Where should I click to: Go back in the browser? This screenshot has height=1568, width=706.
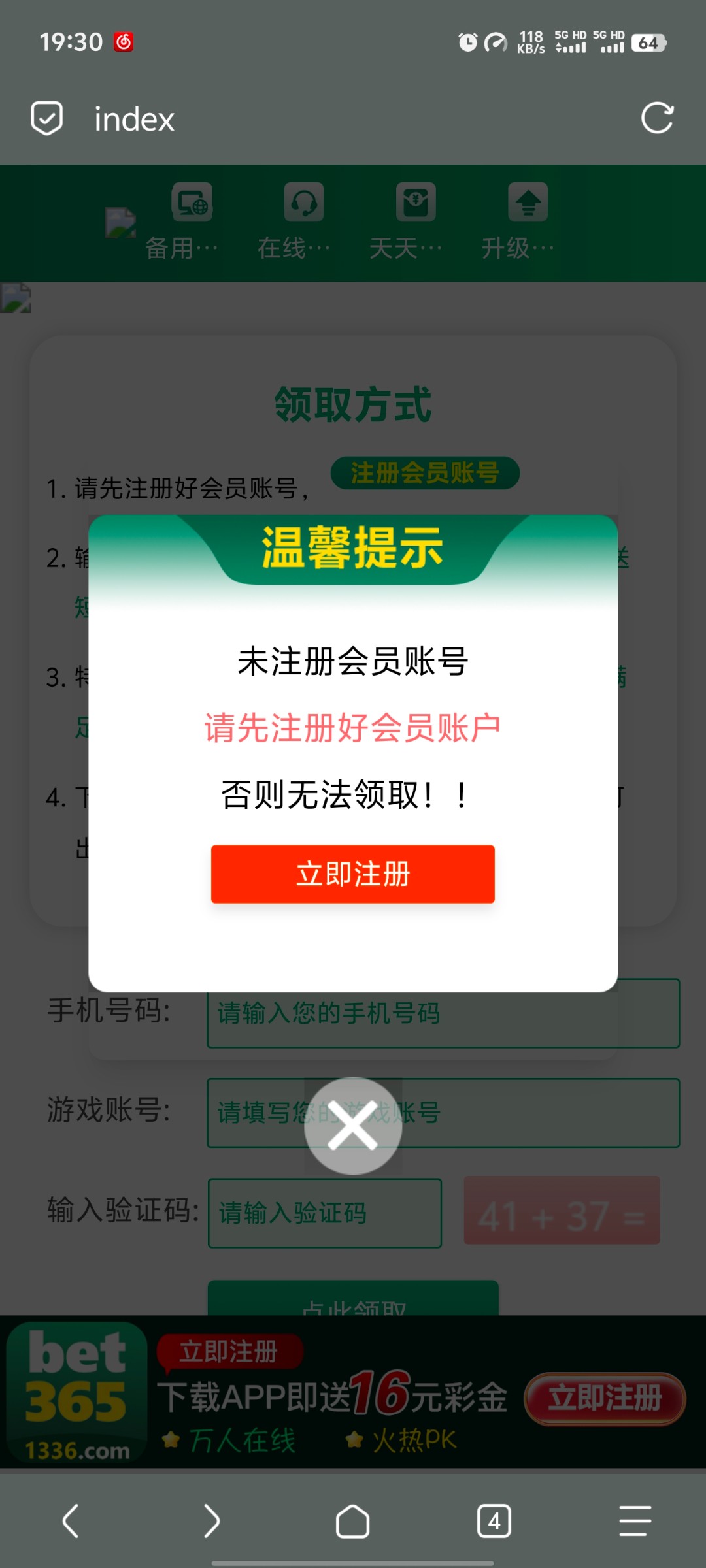[71, 1521]
